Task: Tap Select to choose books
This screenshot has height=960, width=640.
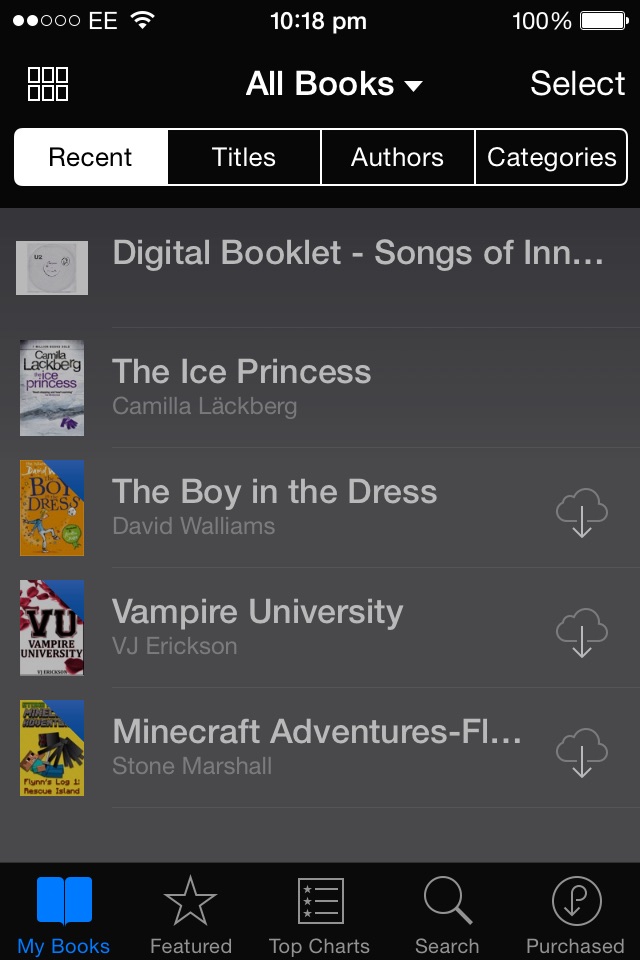Action: [x=577, y=84]
